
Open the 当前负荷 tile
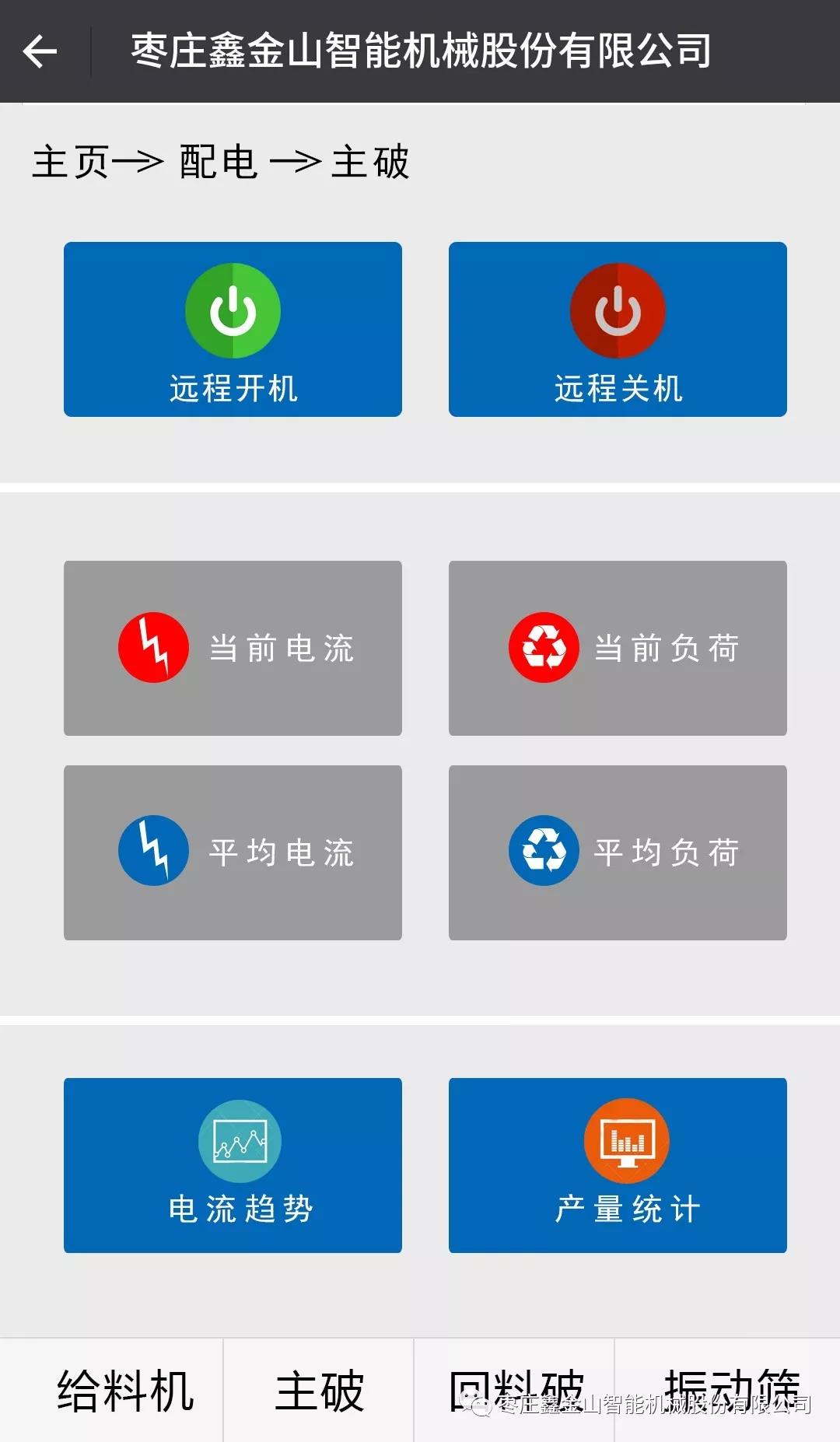(618, 648)
